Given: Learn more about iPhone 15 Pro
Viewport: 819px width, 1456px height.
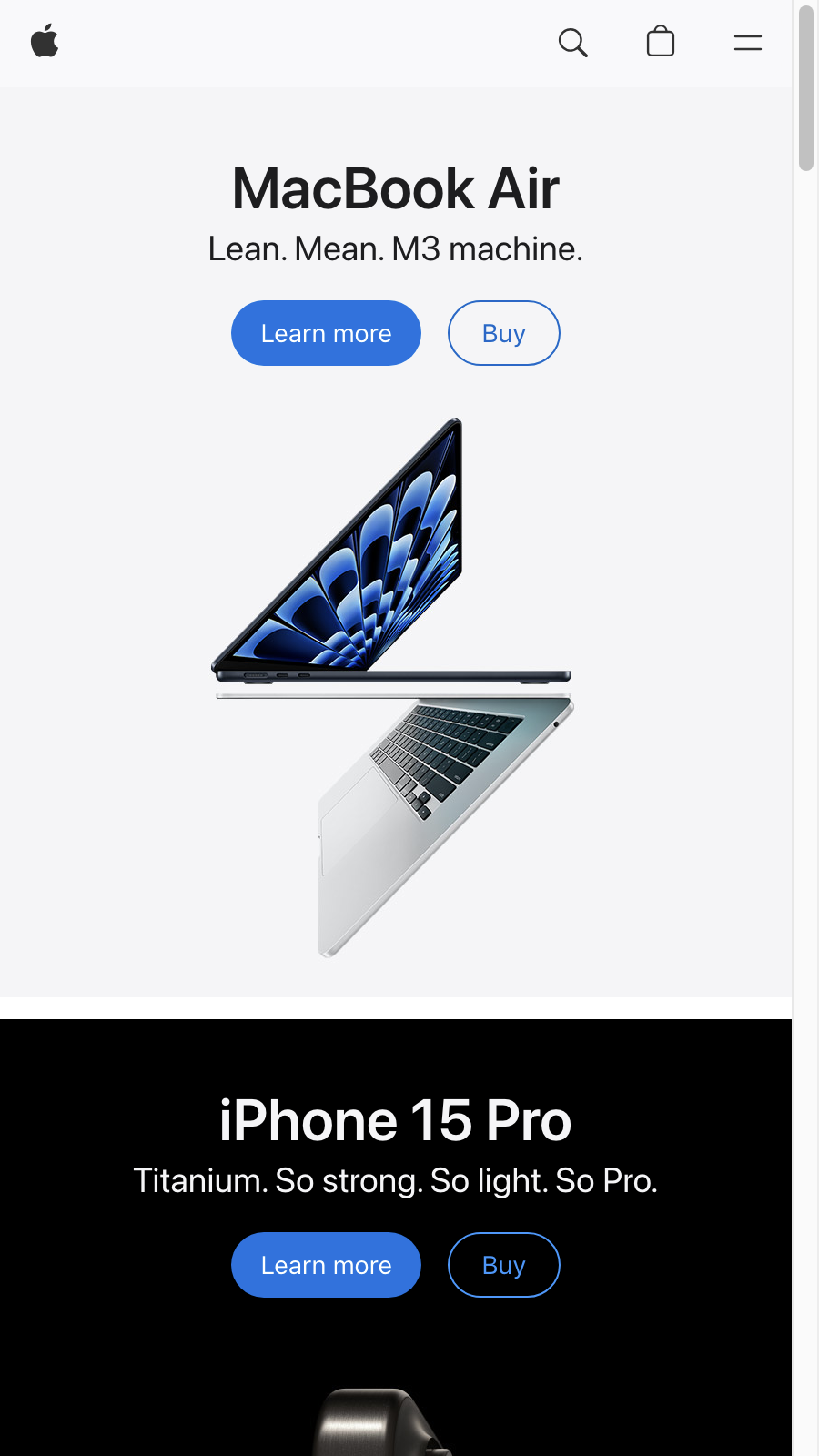Looking at the screenshot, I should (x=326, y=1265).
